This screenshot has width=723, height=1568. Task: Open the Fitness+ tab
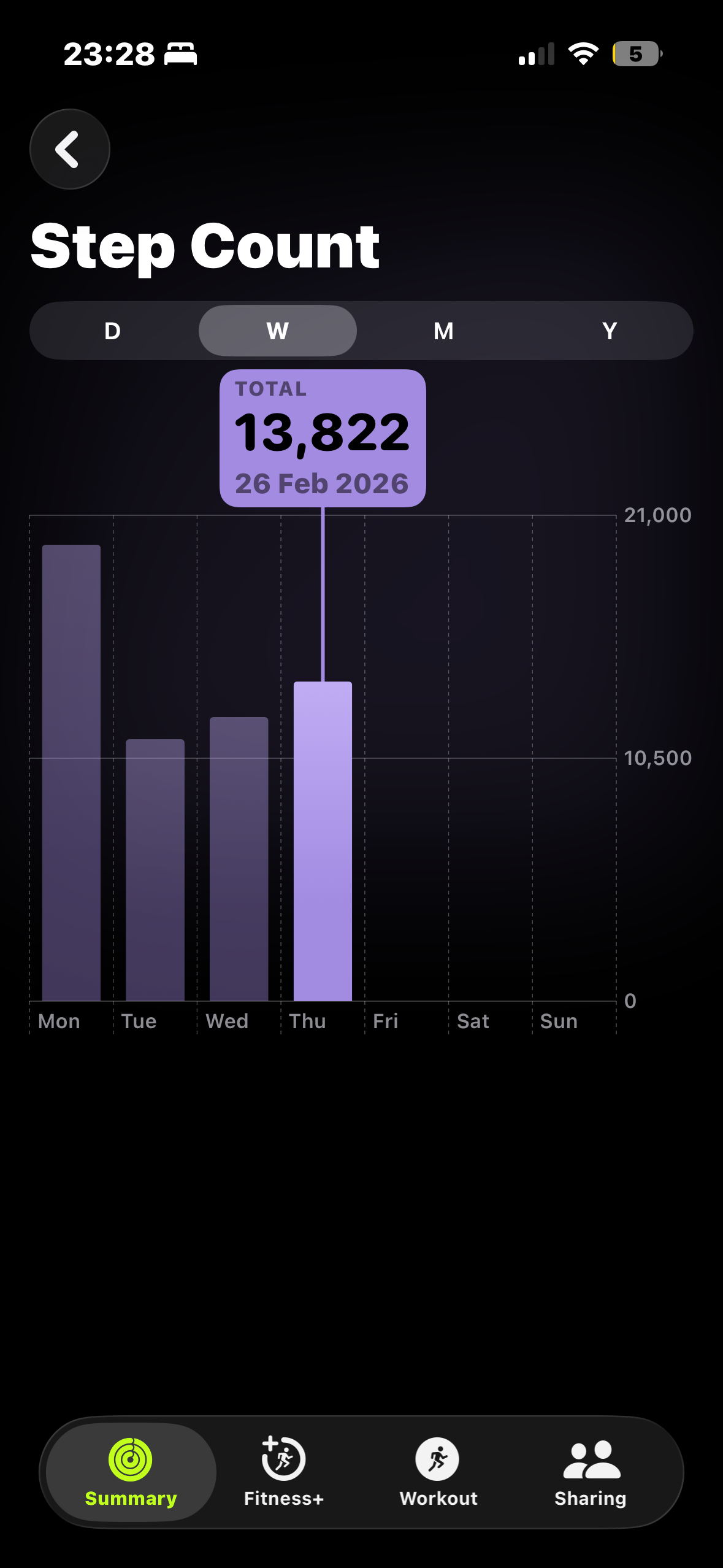pyautogui.click(x=283, y=1472)
